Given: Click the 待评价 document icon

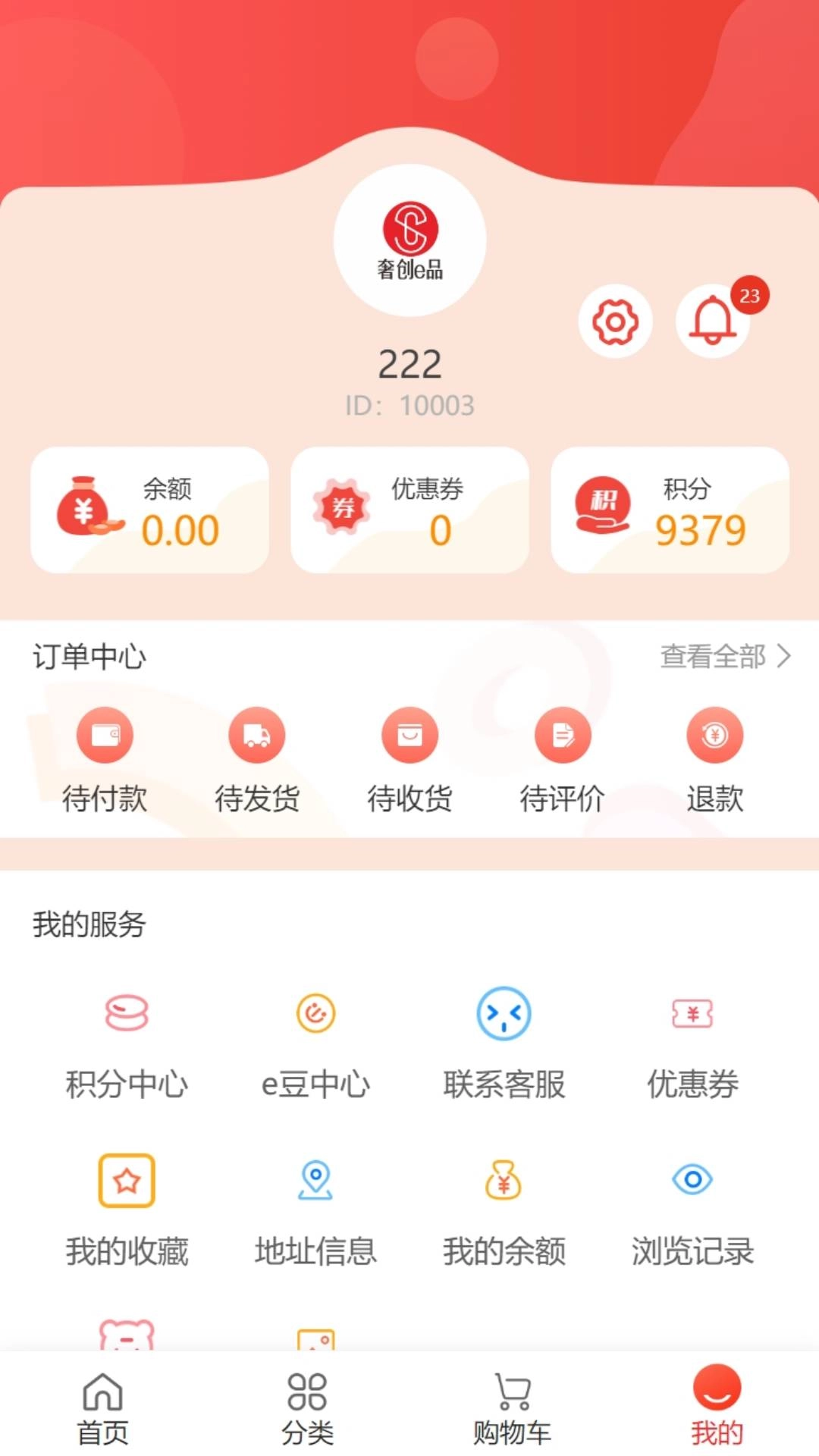Looking at the screenshot, I should [x=562, y=734].
